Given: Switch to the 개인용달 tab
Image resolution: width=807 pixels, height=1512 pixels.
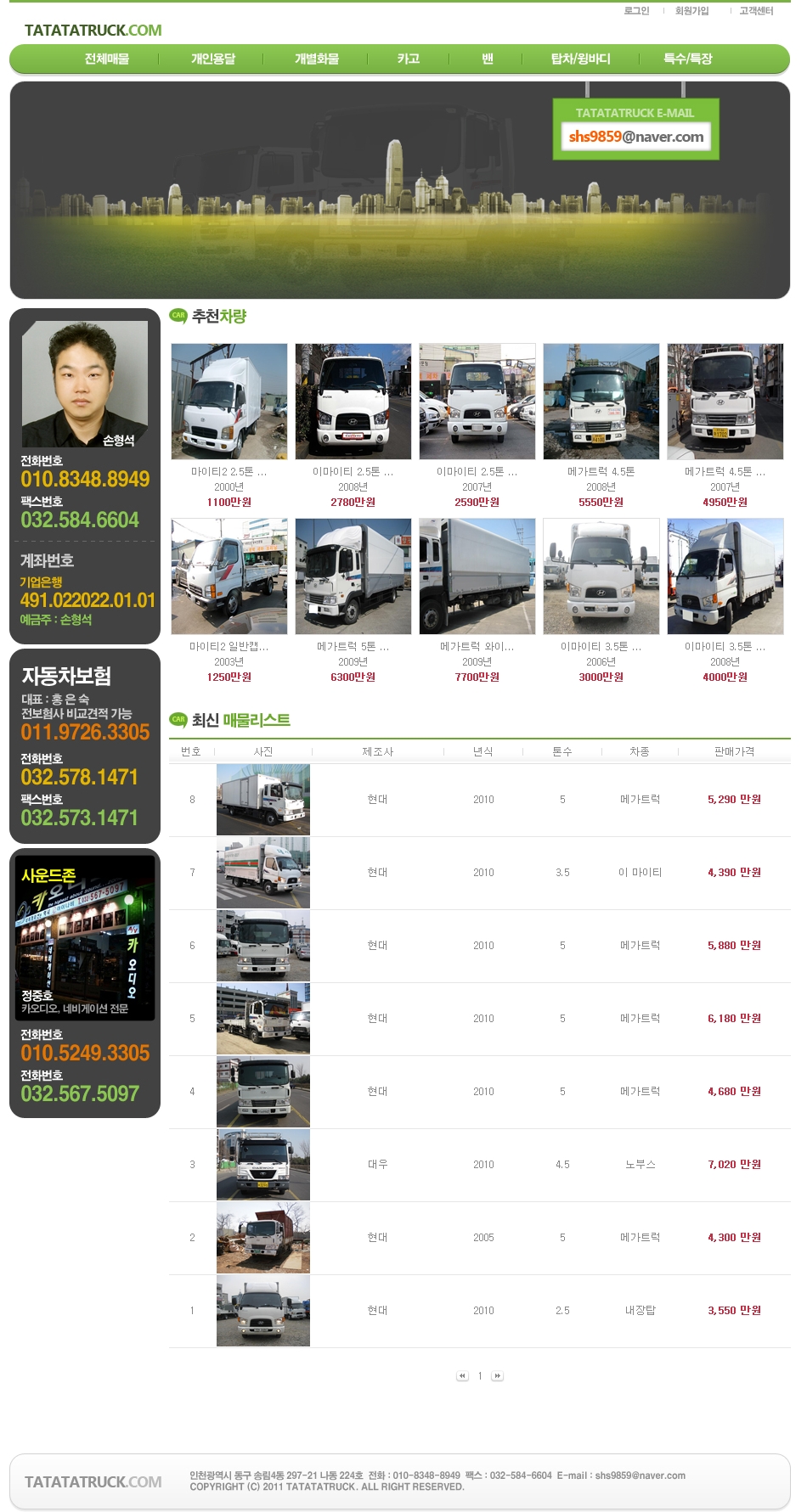Looking at the screenshot, I should click(x=212, y=59).
